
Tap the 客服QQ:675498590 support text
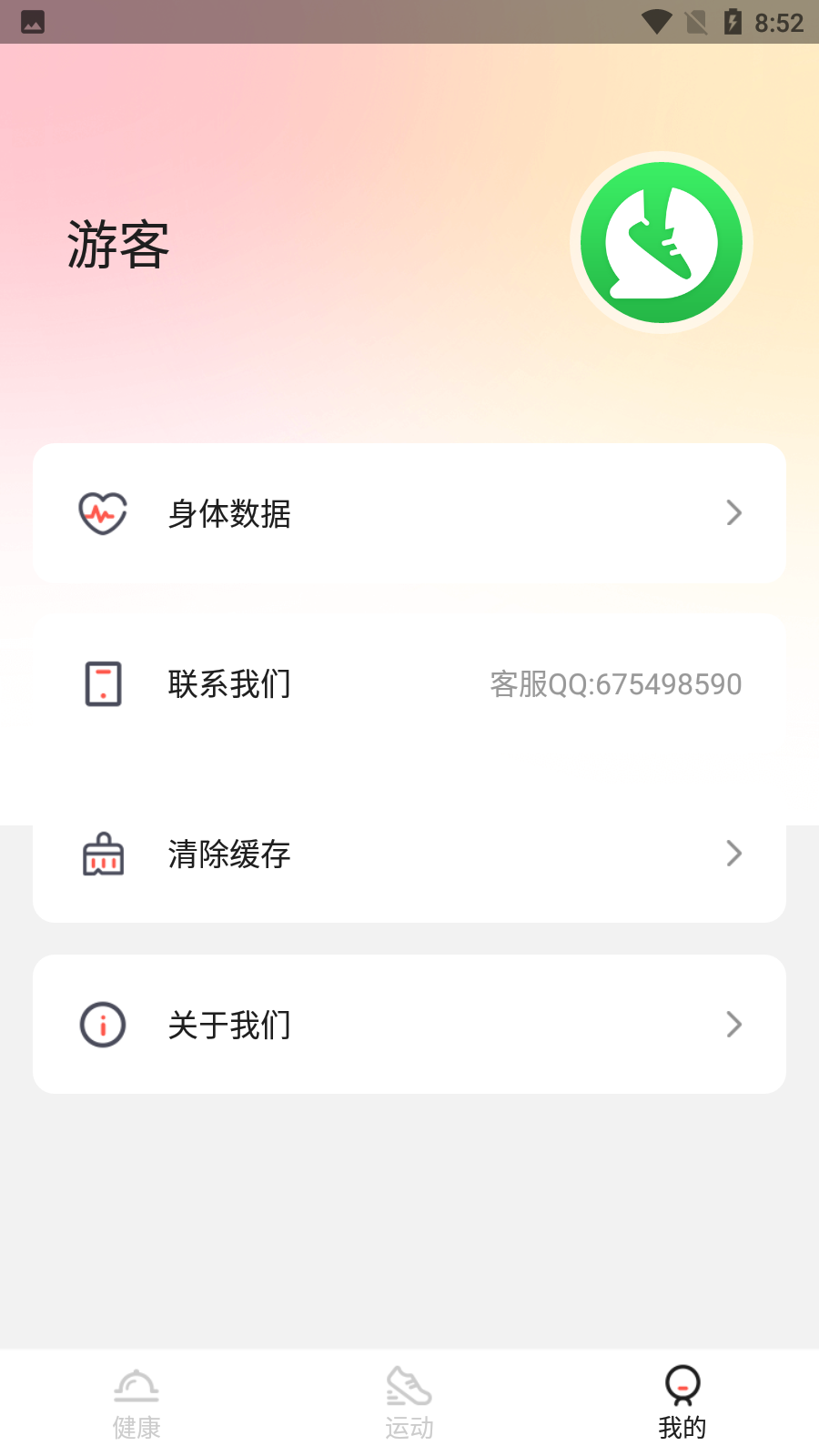pyautogui.click(x=615, y=683)
